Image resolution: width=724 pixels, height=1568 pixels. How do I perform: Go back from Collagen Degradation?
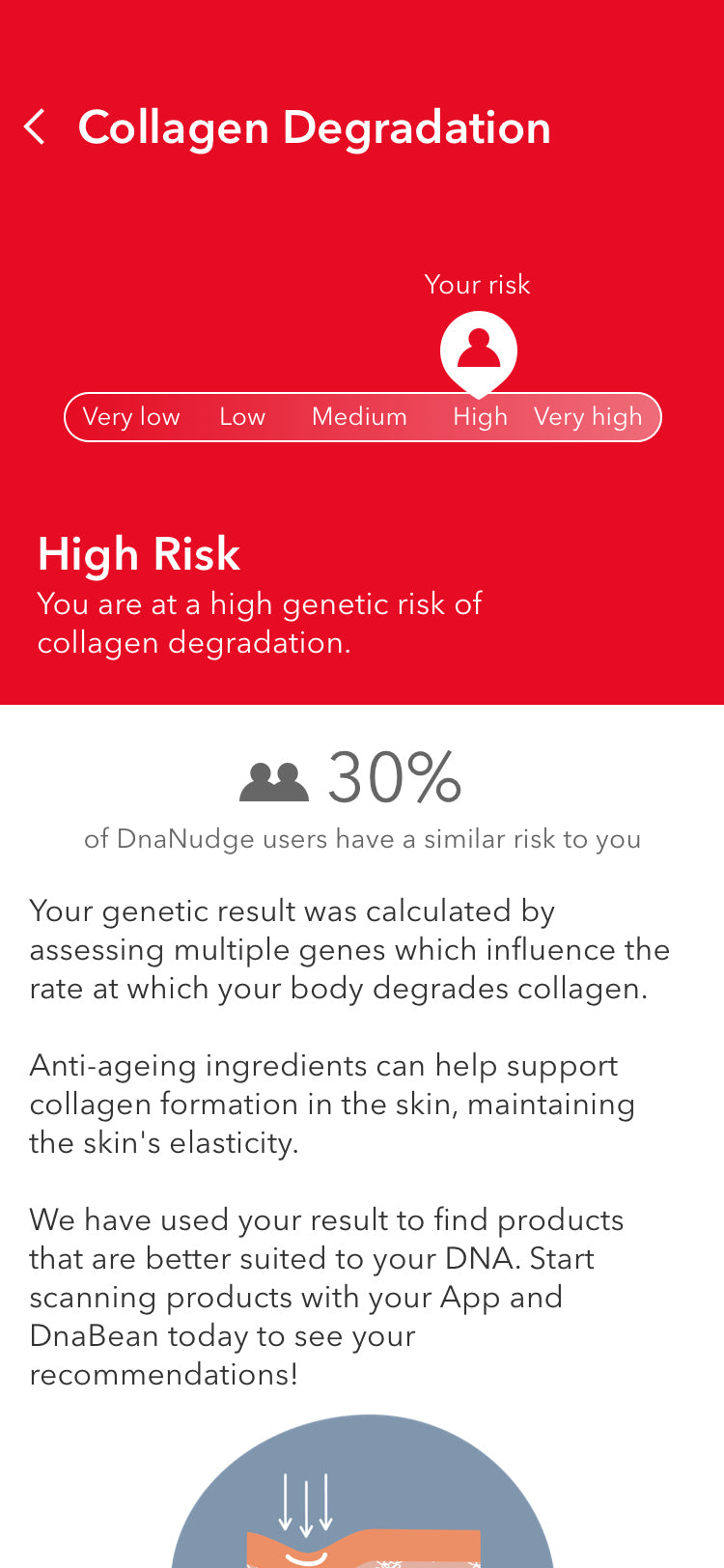35,127
